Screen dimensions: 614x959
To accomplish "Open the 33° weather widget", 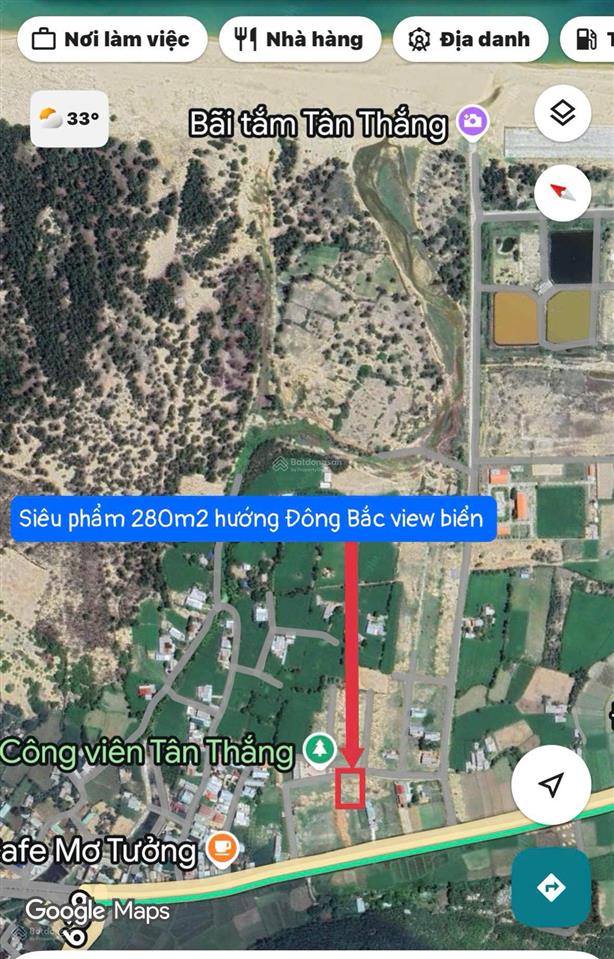I will pos(69,119).
